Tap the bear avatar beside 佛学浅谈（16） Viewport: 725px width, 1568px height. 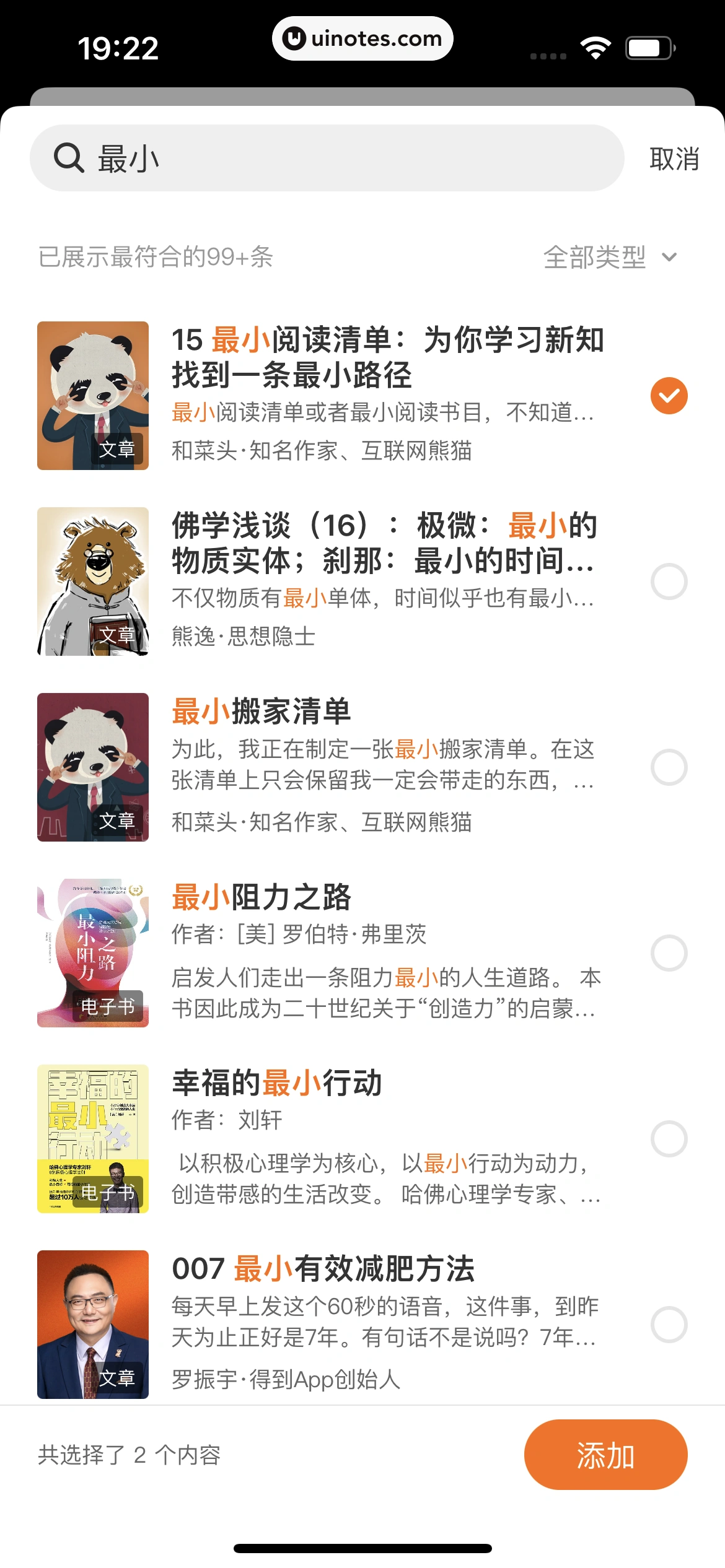pyautogui.click(x=92, y=581)
